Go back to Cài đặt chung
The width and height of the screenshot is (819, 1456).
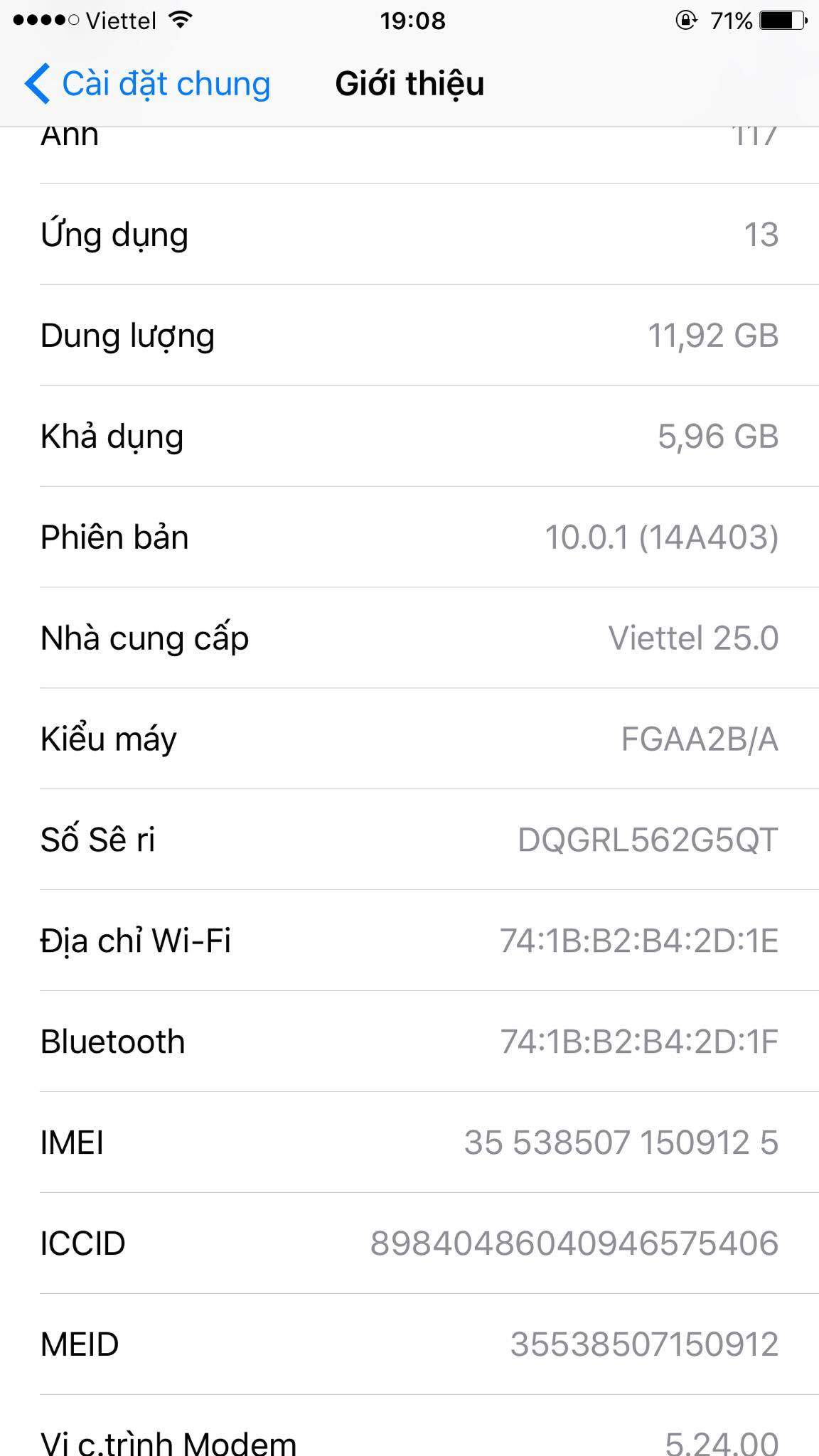pyautogui.click(x=147, y=84)
